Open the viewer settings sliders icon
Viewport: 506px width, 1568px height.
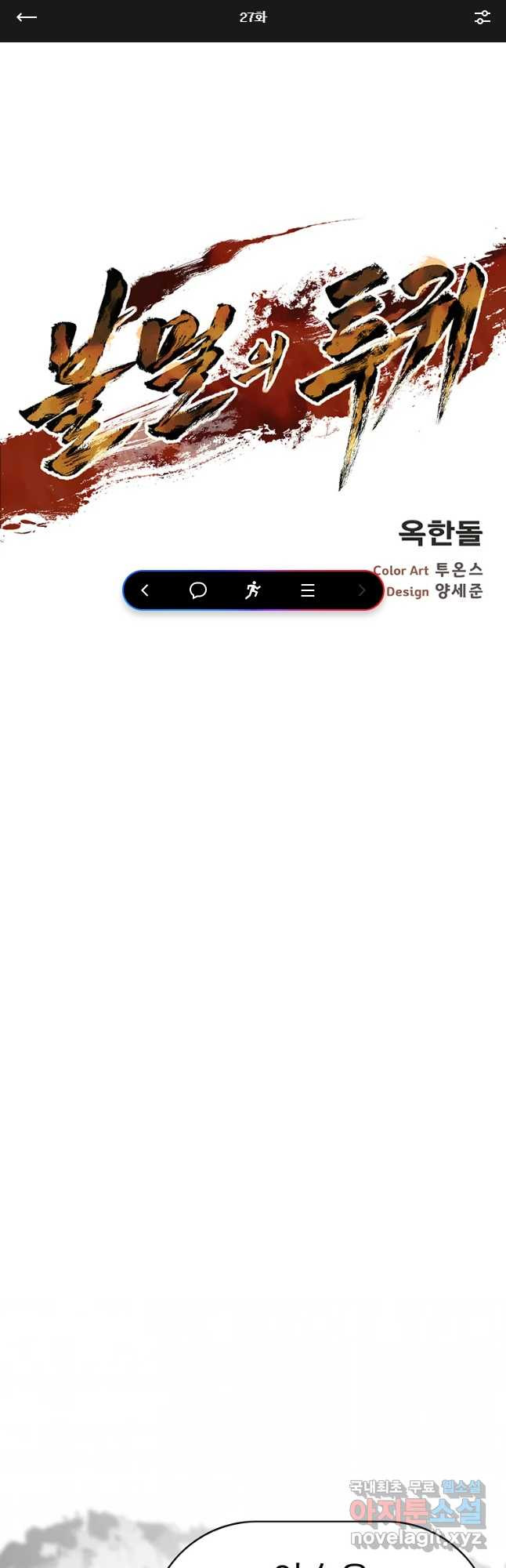482,17
